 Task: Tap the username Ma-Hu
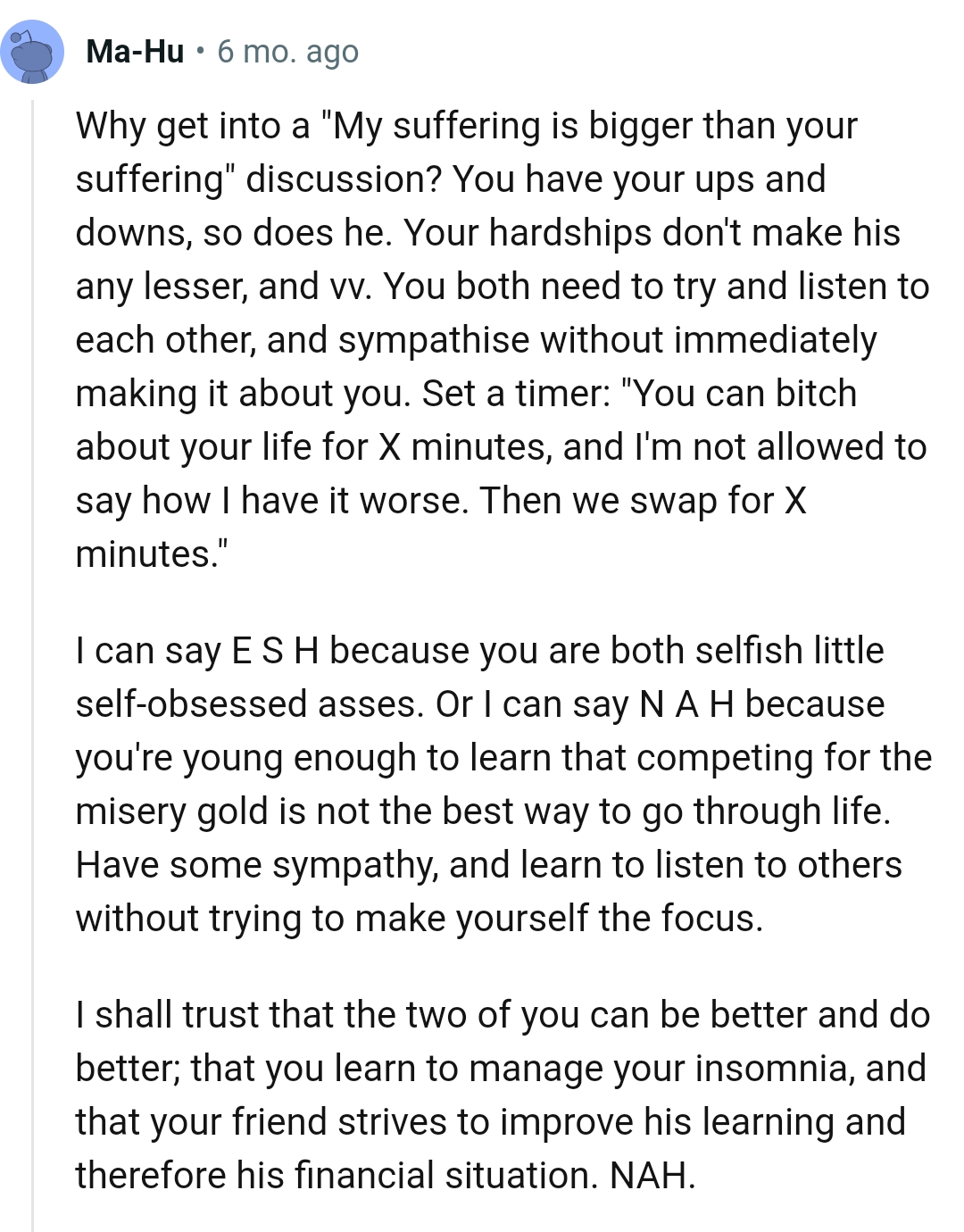click(135, 52)
